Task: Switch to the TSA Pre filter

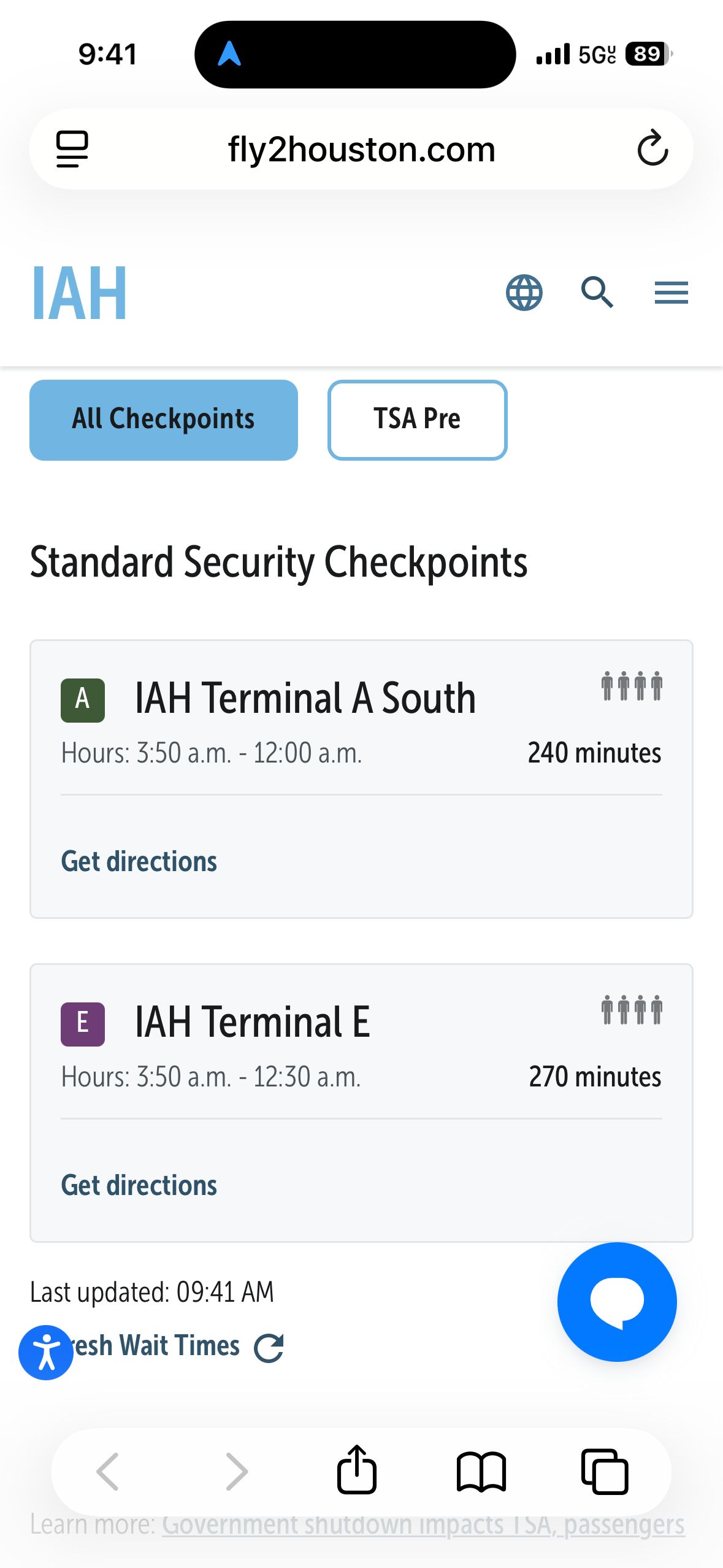Action: click(x=417, y=420)
